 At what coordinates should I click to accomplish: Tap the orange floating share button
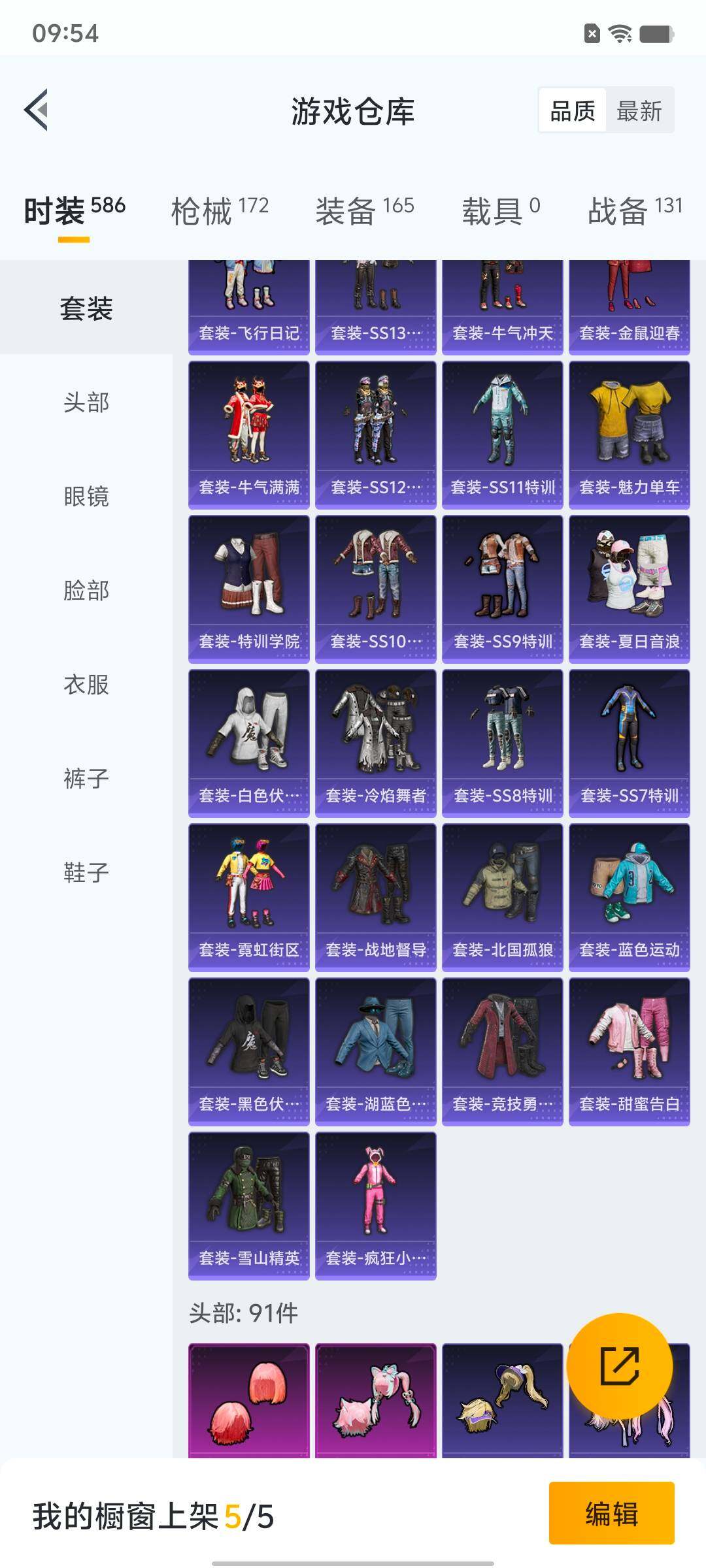(x=619, y=1366)
